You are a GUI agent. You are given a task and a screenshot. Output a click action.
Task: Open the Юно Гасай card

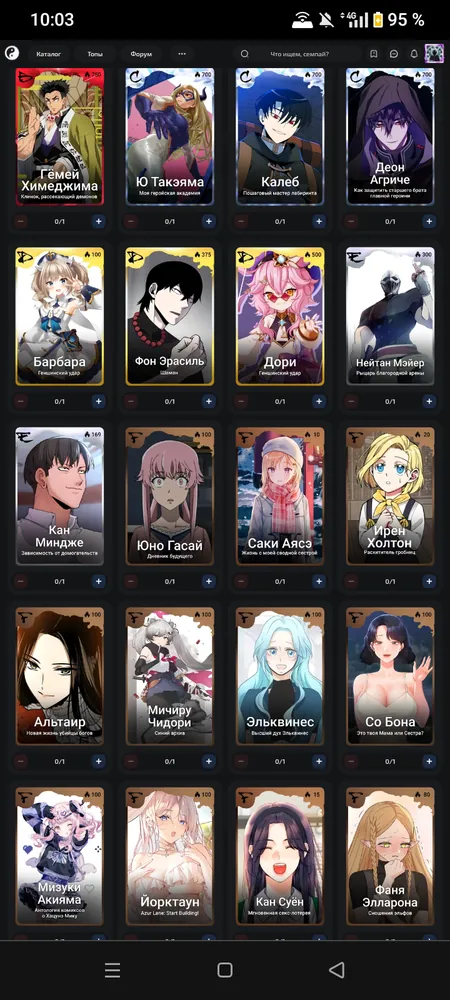click(x=170, y=496)
